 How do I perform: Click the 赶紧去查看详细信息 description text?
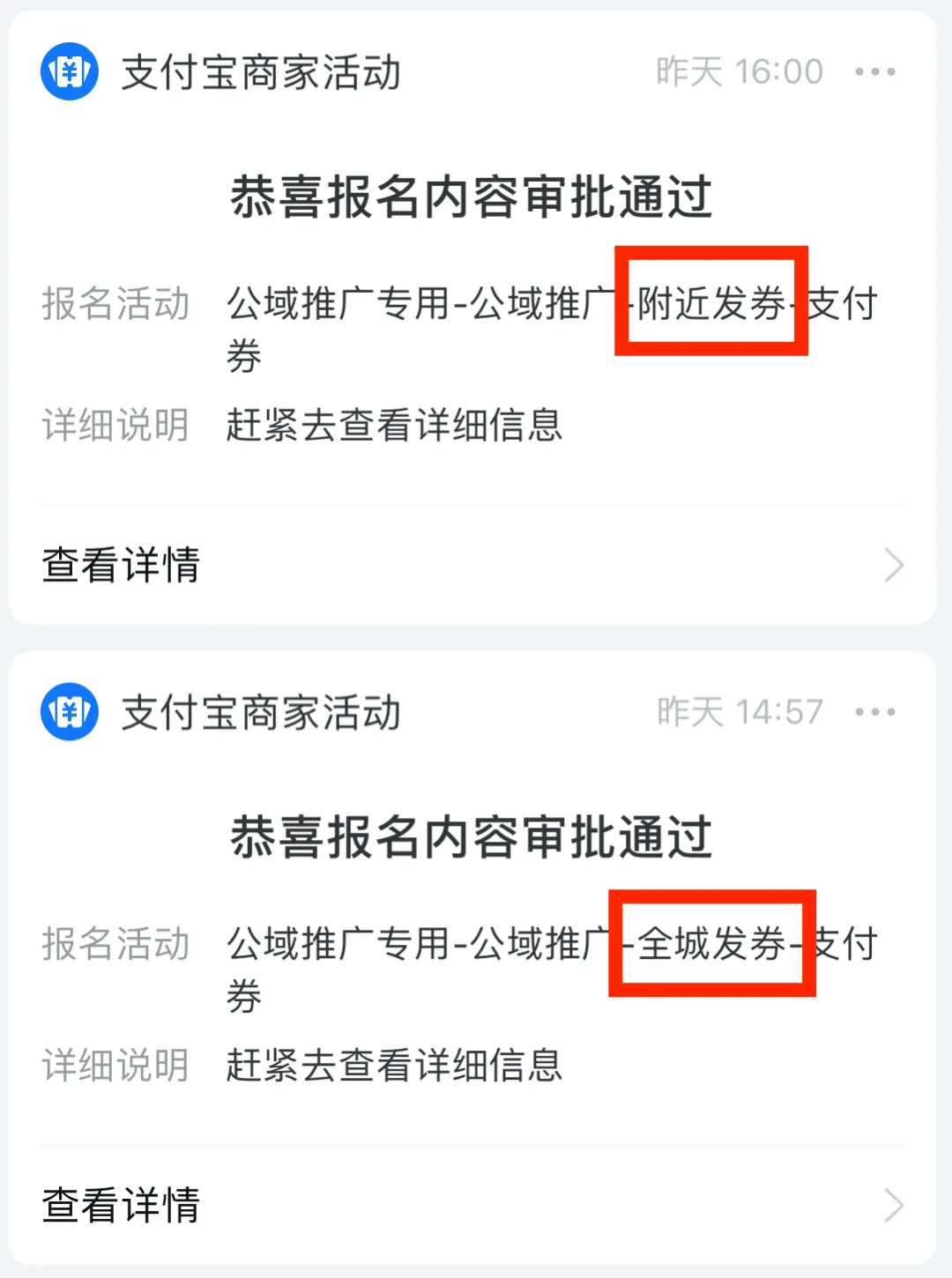(396, 426)
